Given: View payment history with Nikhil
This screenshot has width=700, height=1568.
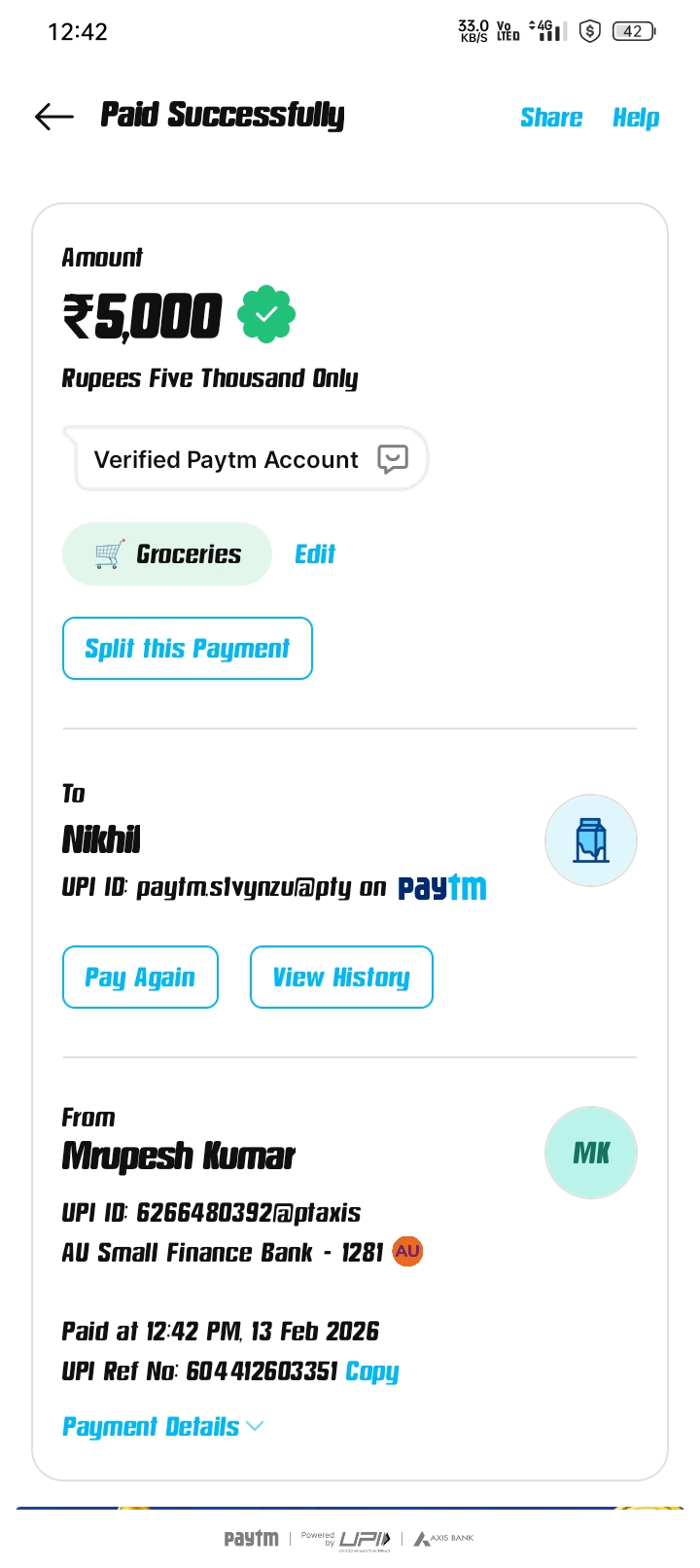Looking at the screenshot, I should coord(341,978).
